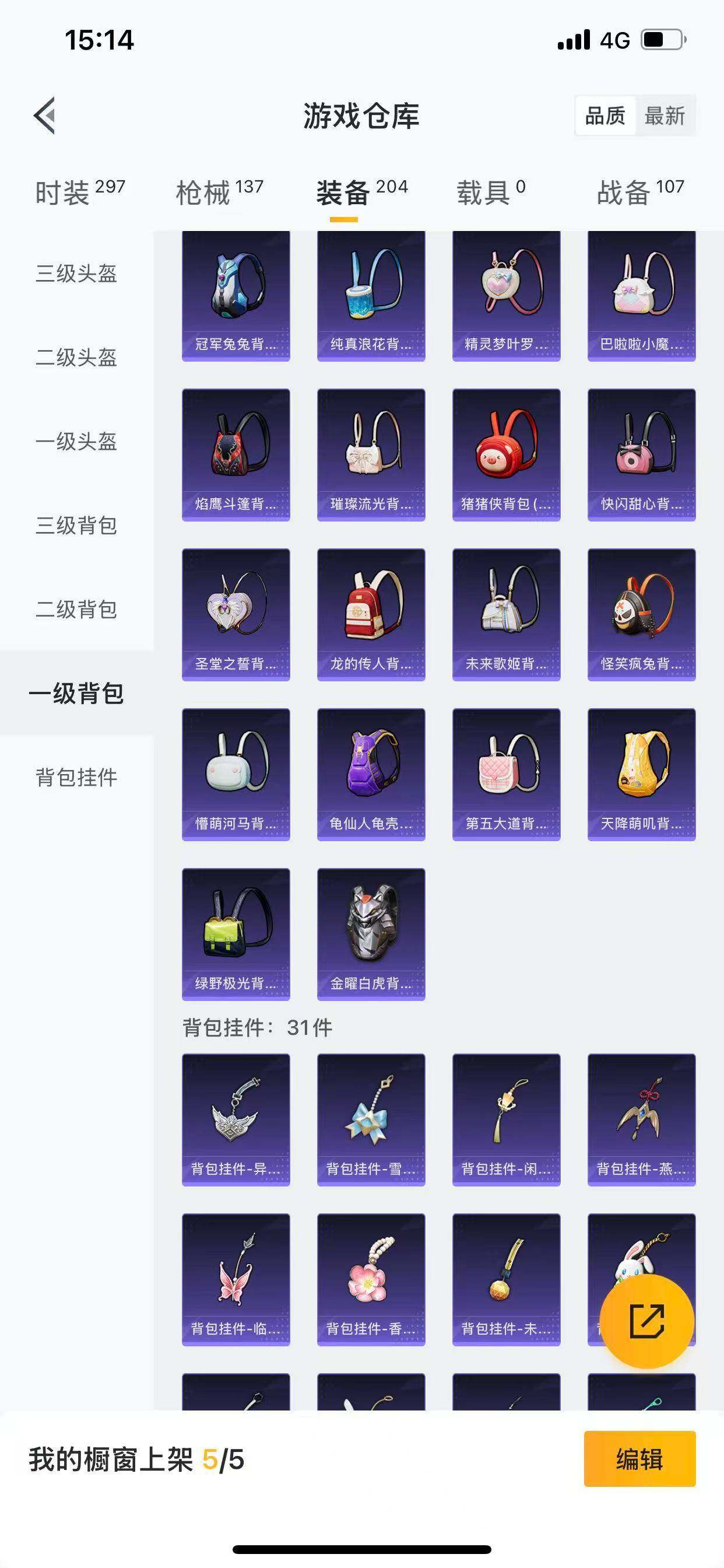724x1568 pixels.
Task: Switch sorting to 最新
Action: [x=666, y=116]
